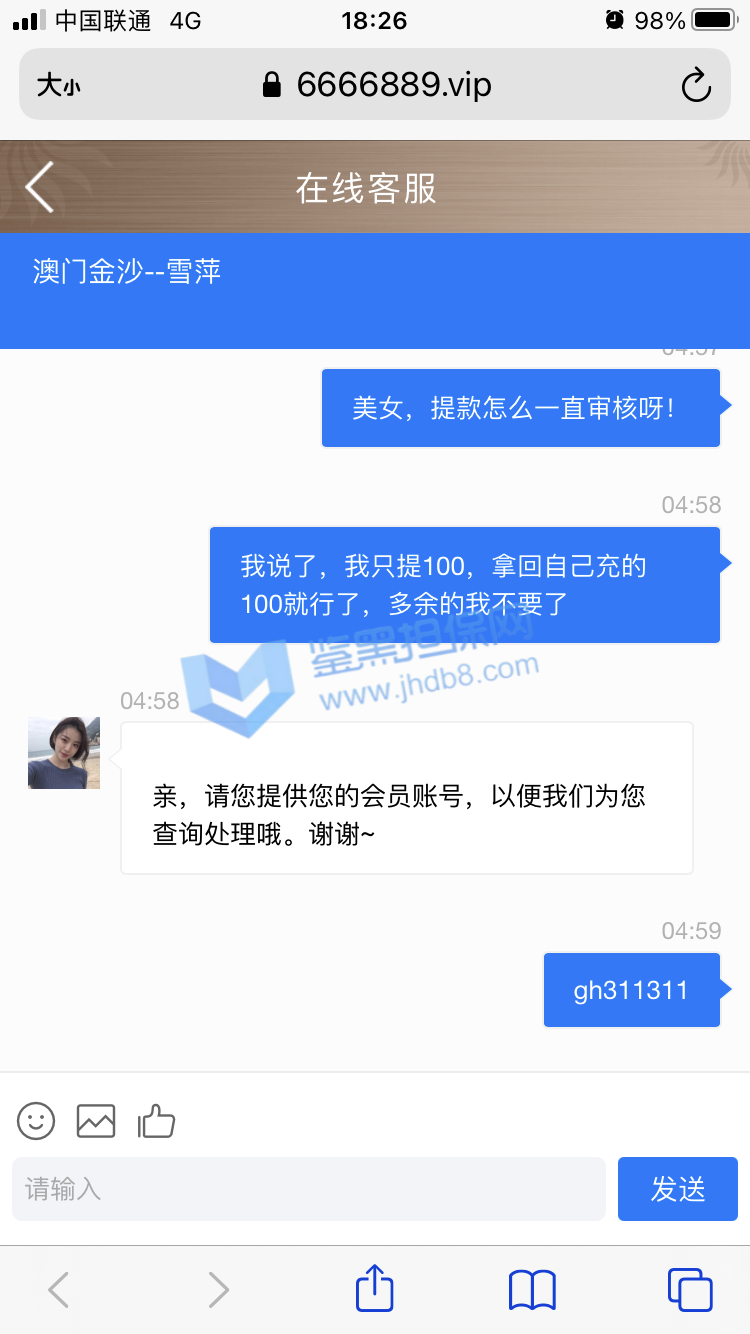Screen dimensions: 750x1334
Task: Tap the thumbs-up rating icon
Action: tap(156, 1121)
